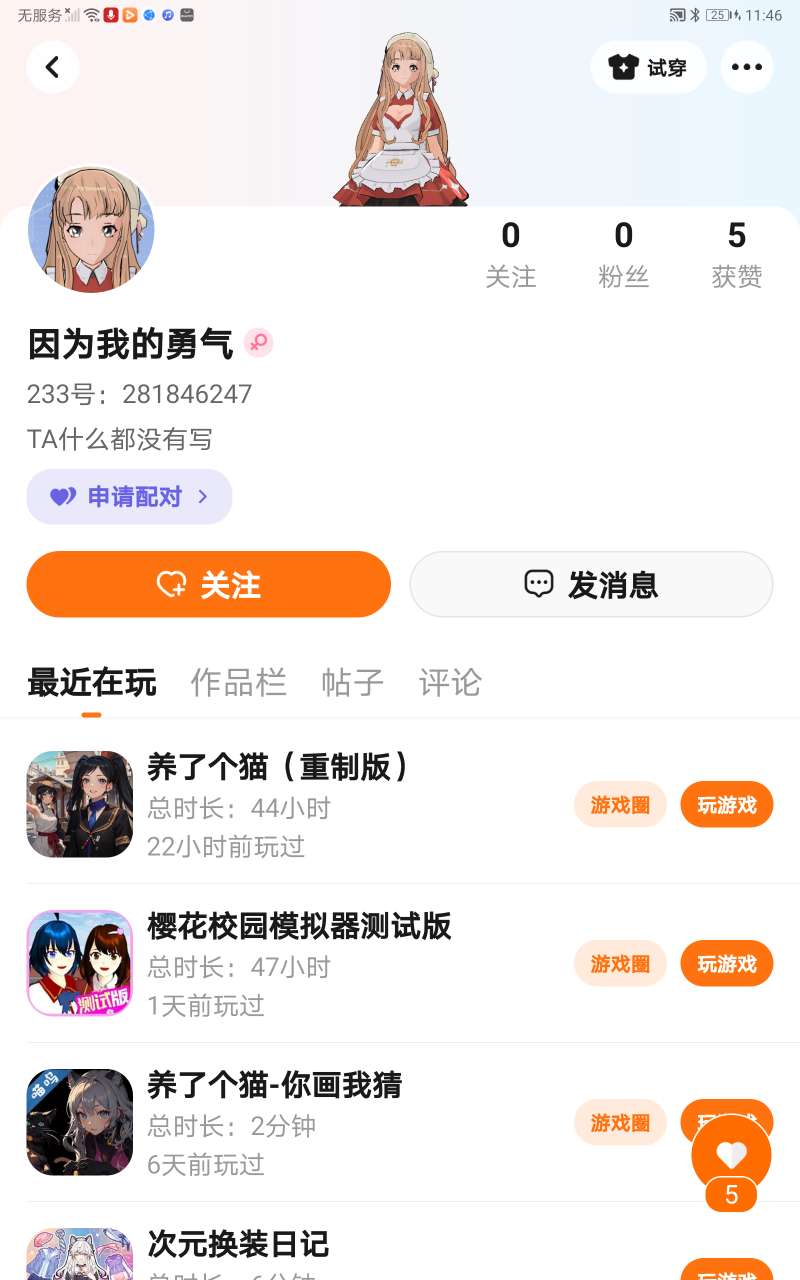
Task: Go back using the top-left arrow
Action: (53, 67)
